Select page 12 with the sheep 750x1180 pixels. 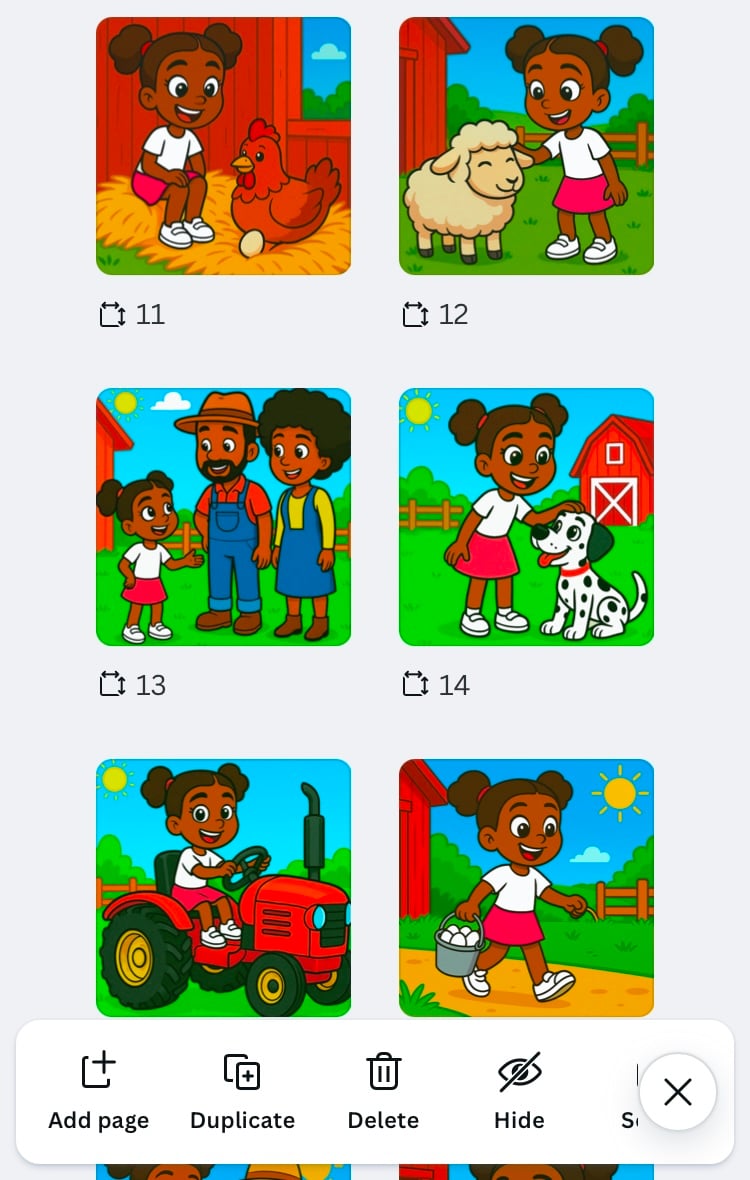[526, 146]
